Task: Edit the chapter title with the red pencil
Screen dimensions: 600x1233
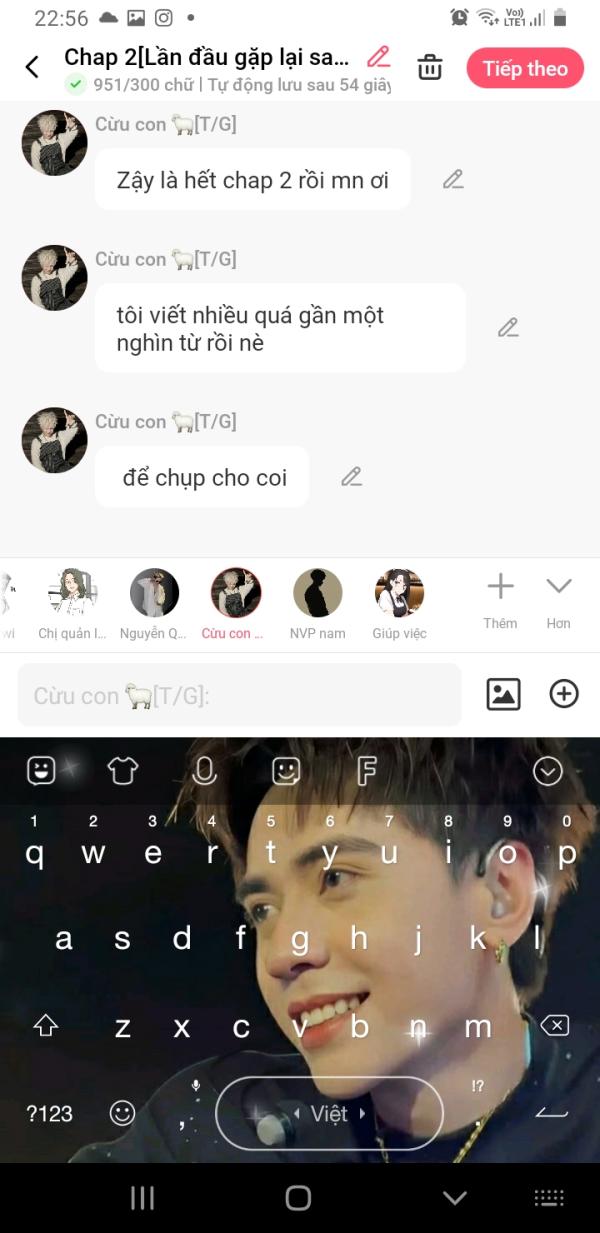Action: [378, 57]
